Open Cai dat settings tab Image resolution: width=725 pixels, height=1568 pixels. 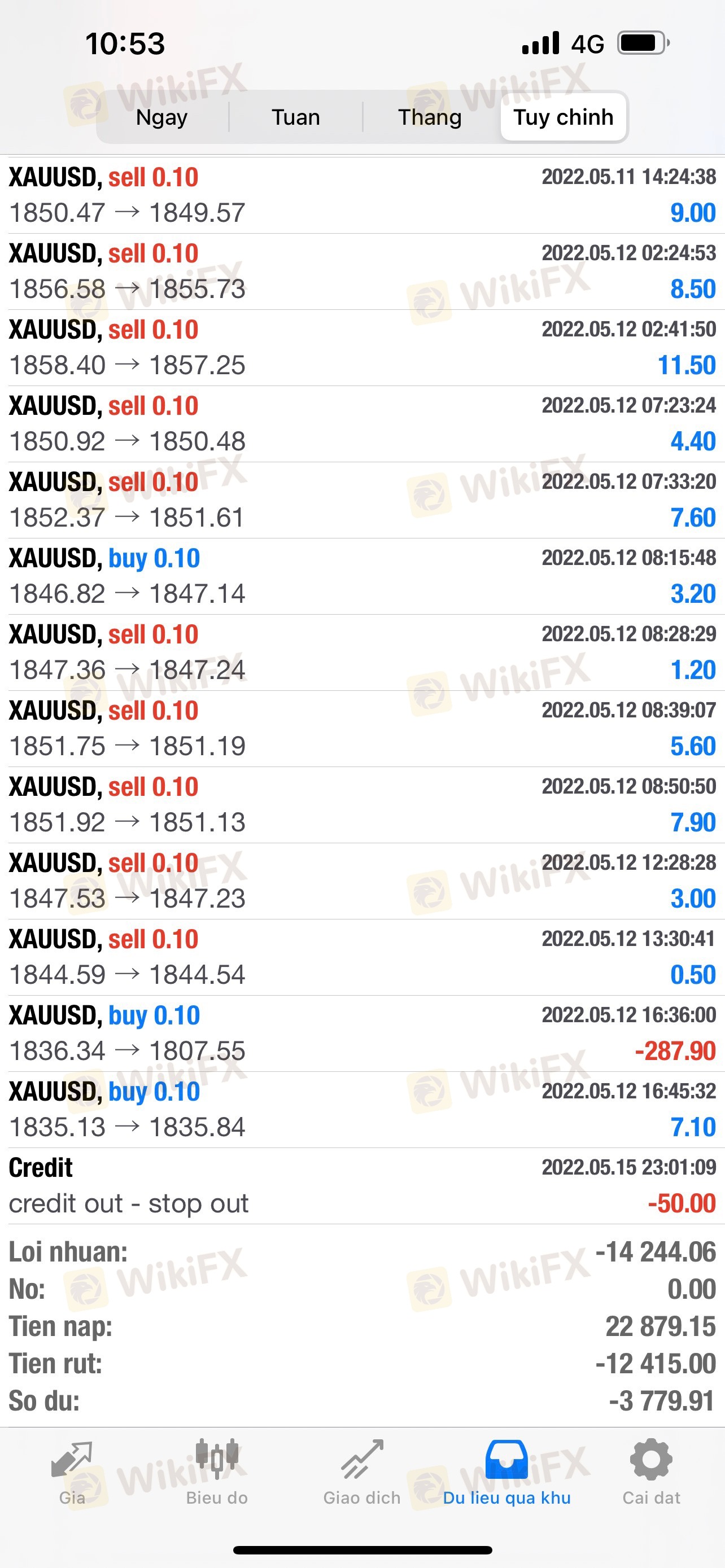pyautogui.click(x=652, y=1473)
